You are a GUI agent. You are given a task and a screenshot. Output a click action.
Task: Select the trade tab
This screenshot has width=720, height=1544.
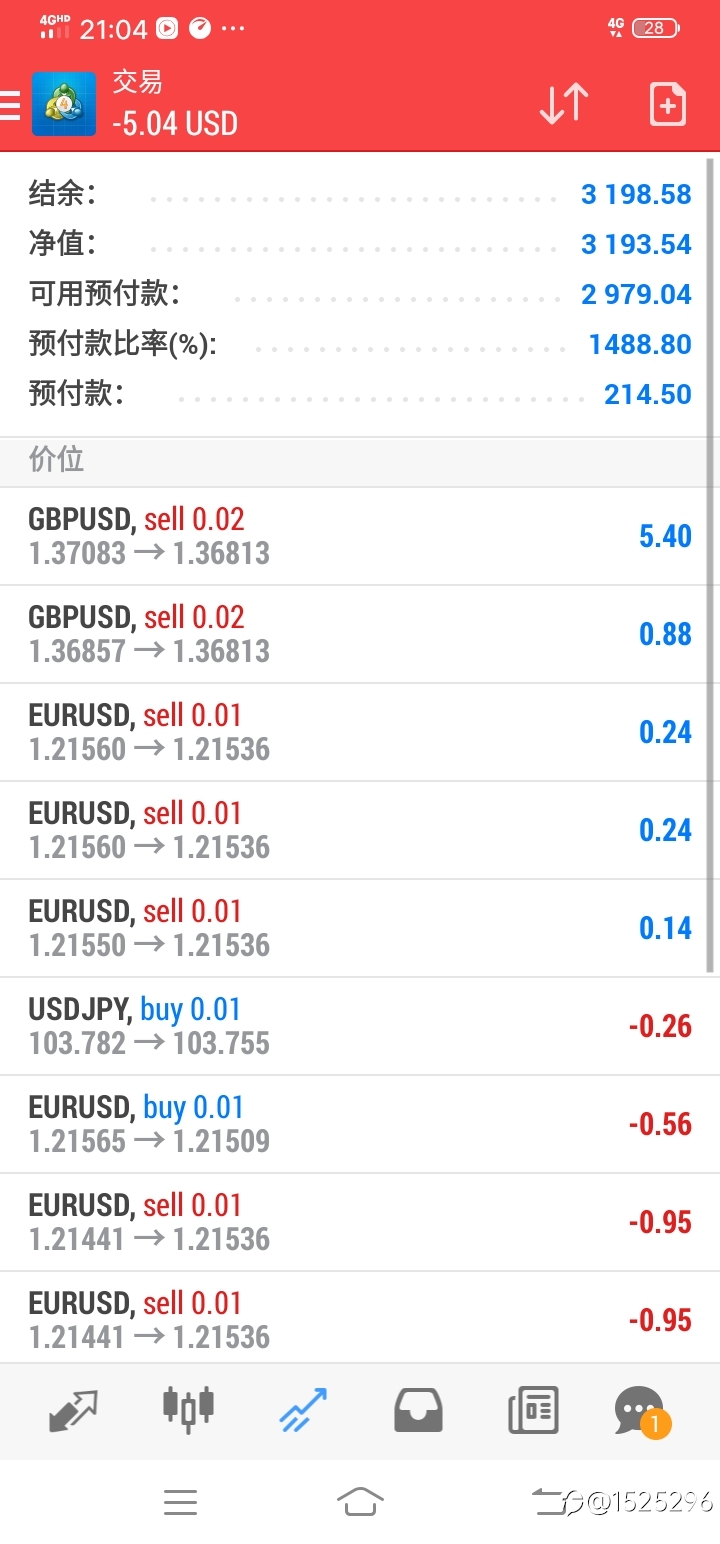pos(303,1410)
